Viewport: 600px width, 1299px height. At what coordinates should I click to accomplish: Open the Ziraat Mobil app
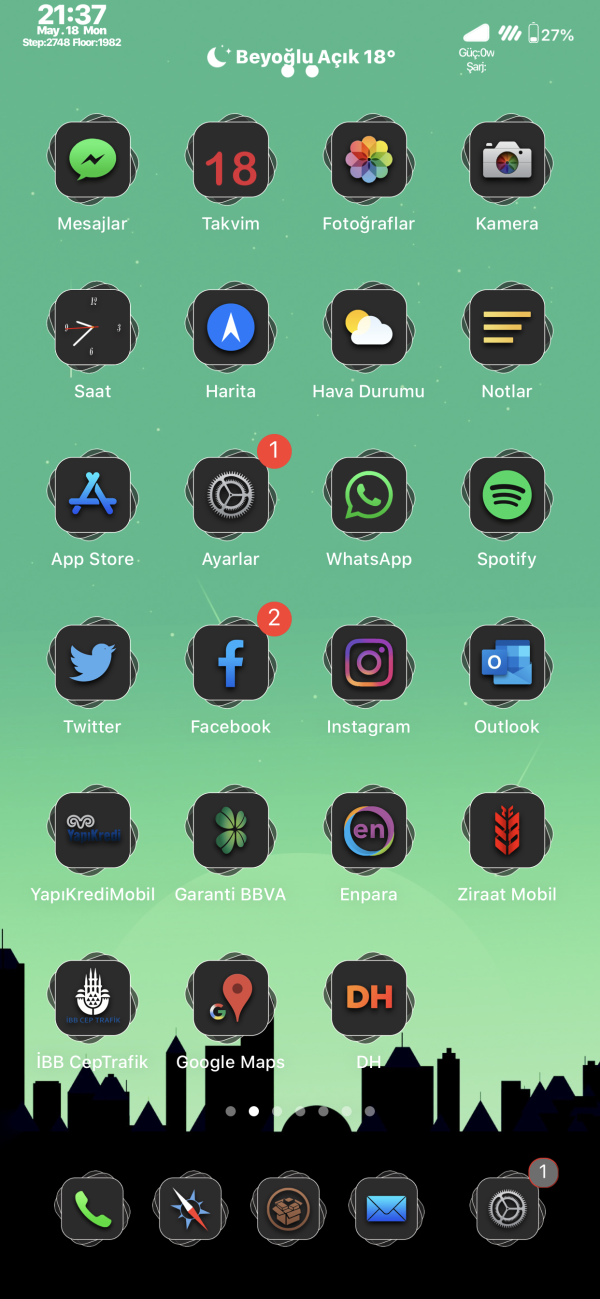[x=507, y=831]
